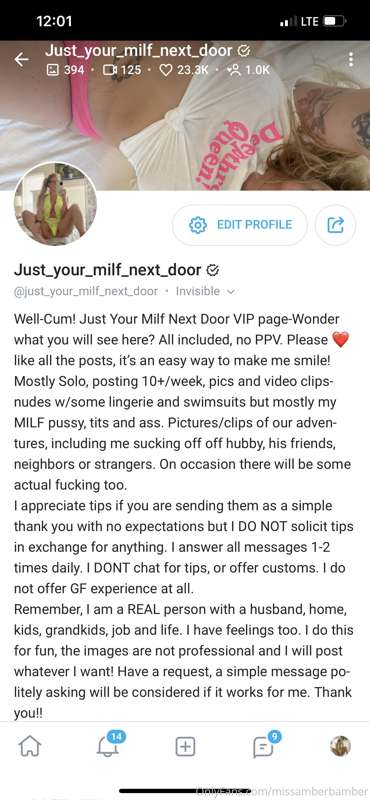Expand the Invisible status dropdown
The width and height of the screenshot is (370, 800).
click(x=205, y=291)
